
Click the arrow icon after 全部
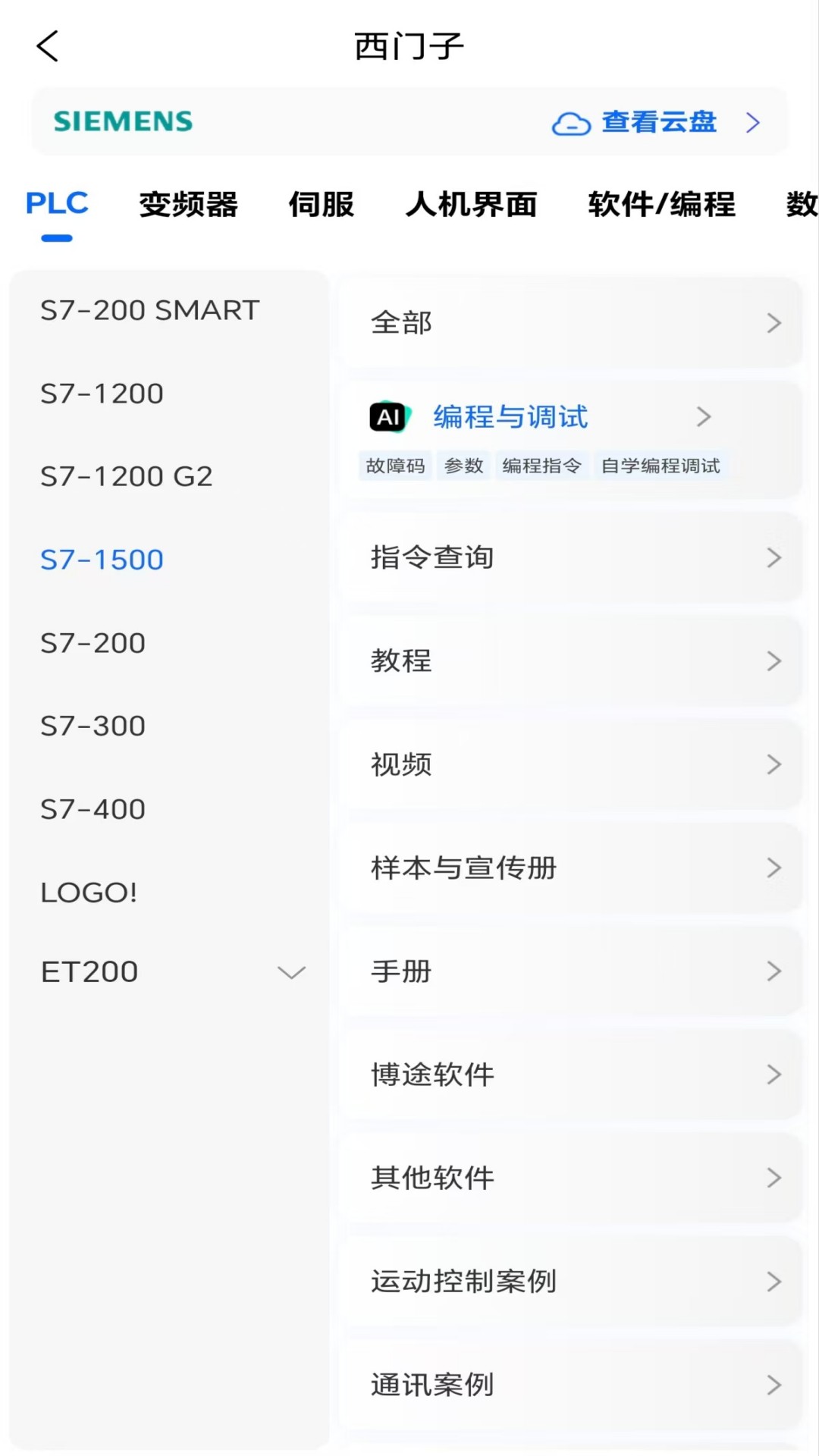[773, 322]
